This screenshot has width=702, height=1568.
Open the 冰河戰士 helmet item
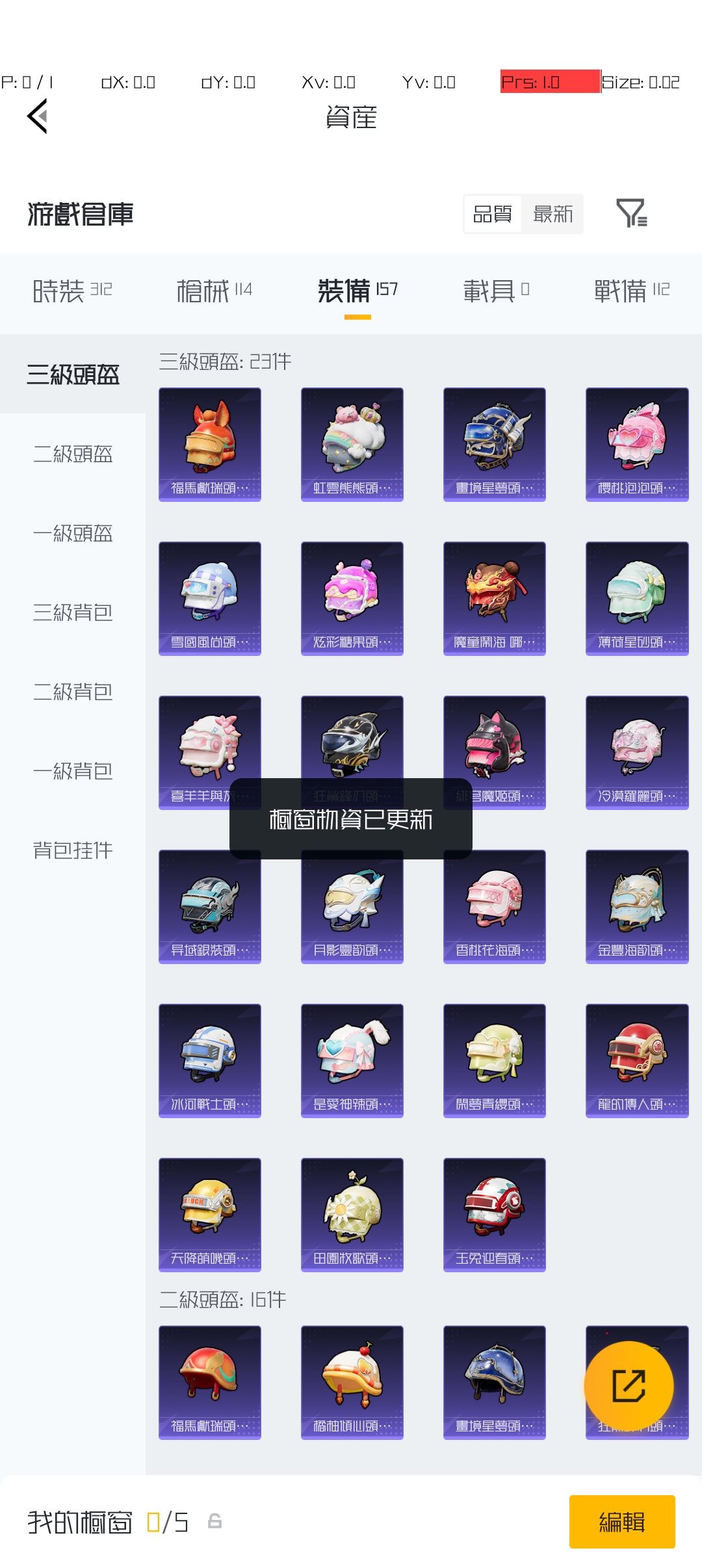coord(210,1061)
